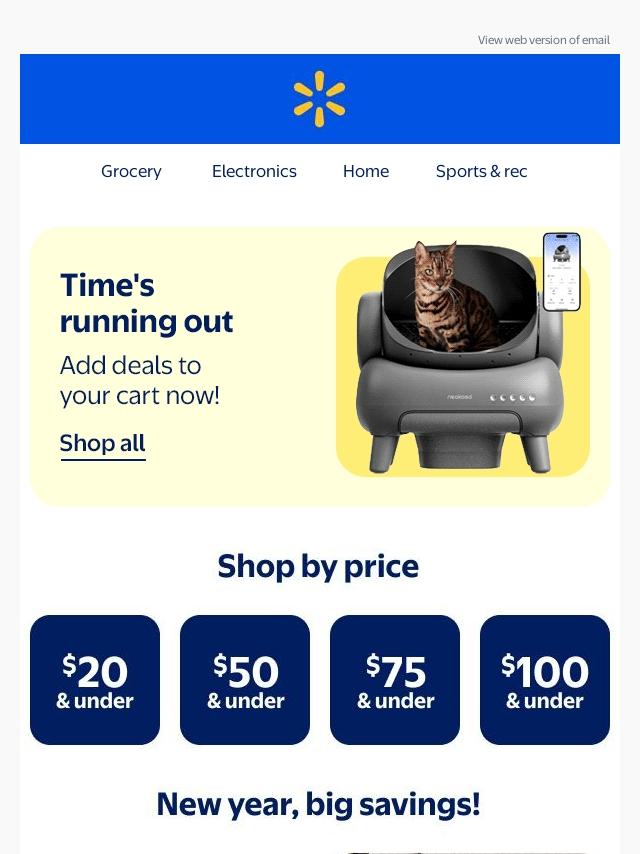Open the Electronics category
This screenshot has width=640, height=854.
[x=254, y=171]
